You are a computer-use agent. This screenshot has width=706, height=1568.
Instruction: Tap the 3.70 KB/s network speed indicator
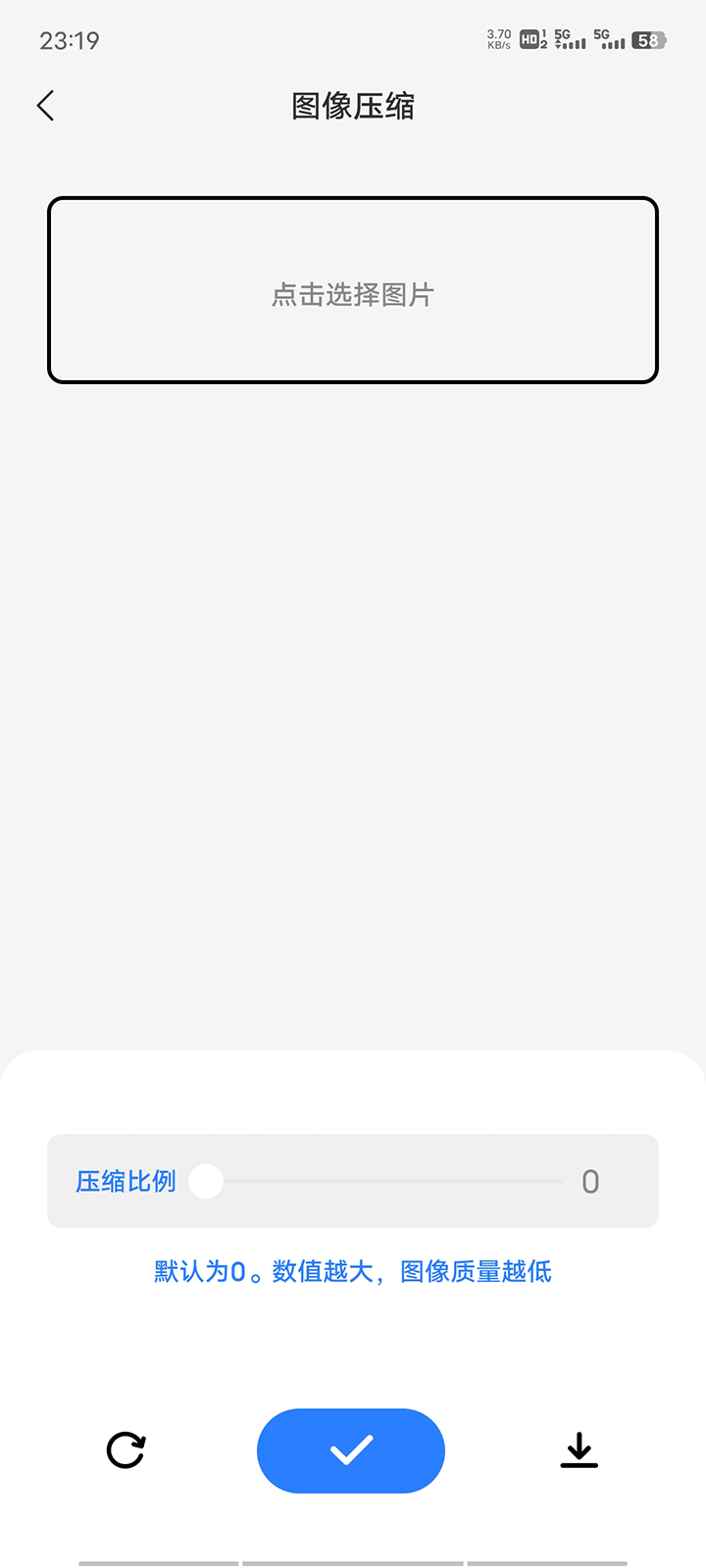pyautogui.click(x=497, y=39)
